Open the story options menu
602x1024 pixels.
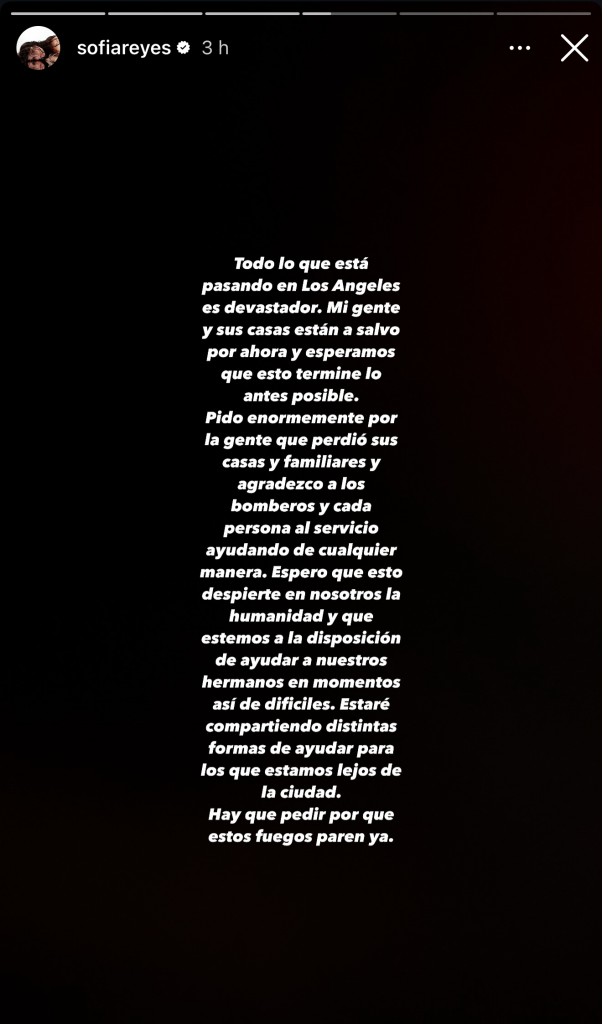click(520, 48)
